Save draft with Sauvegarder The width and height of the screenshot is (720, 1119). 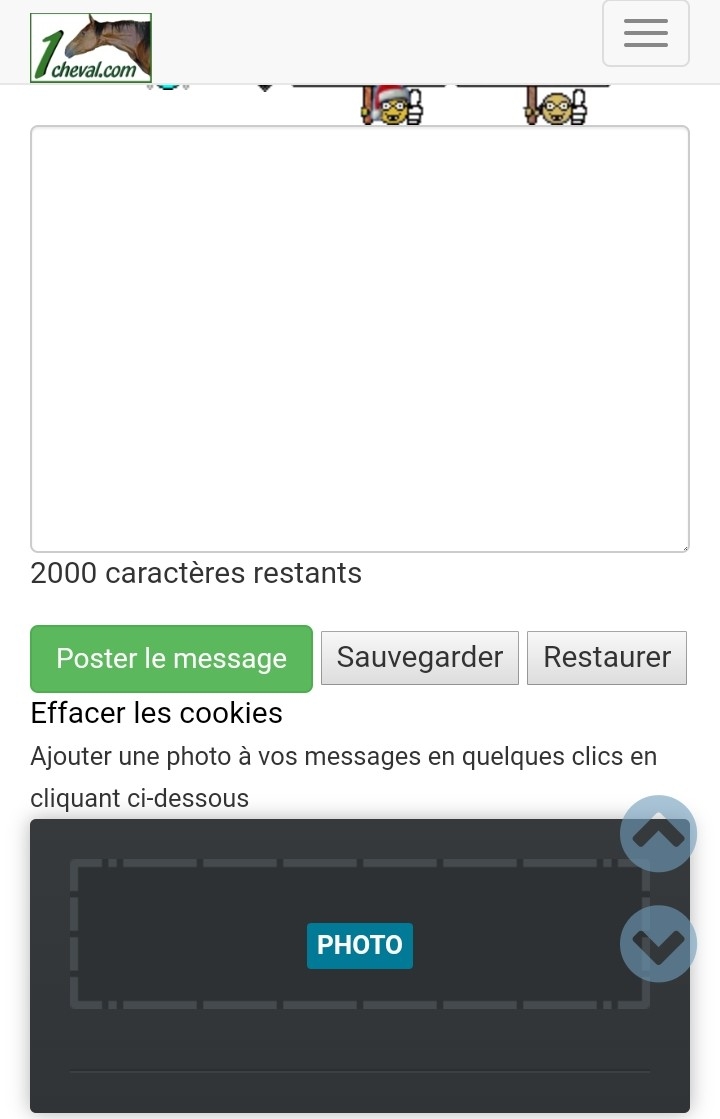point(419,658)
